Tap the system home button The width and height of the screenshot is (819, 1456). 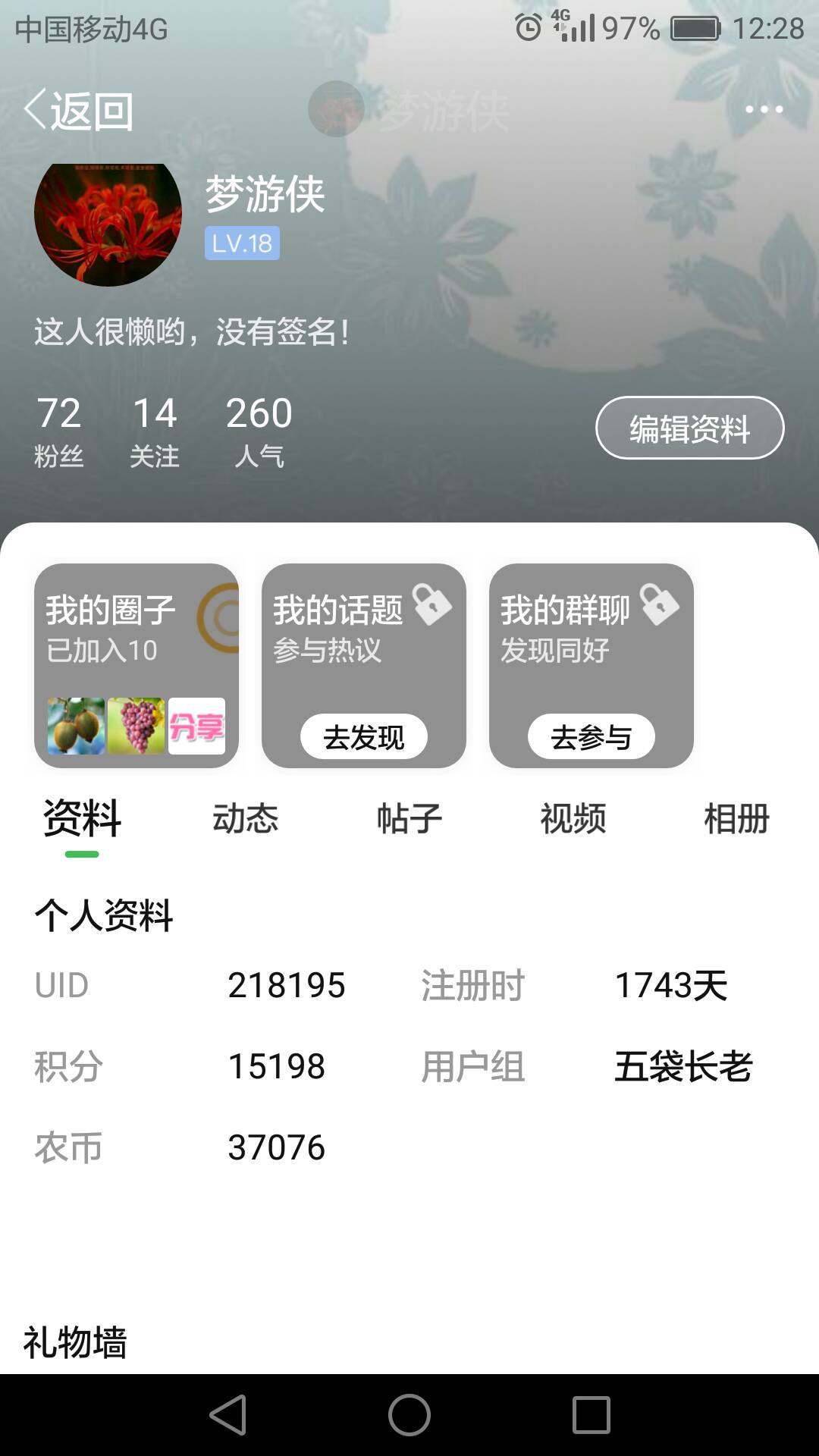pos(409,1415)
